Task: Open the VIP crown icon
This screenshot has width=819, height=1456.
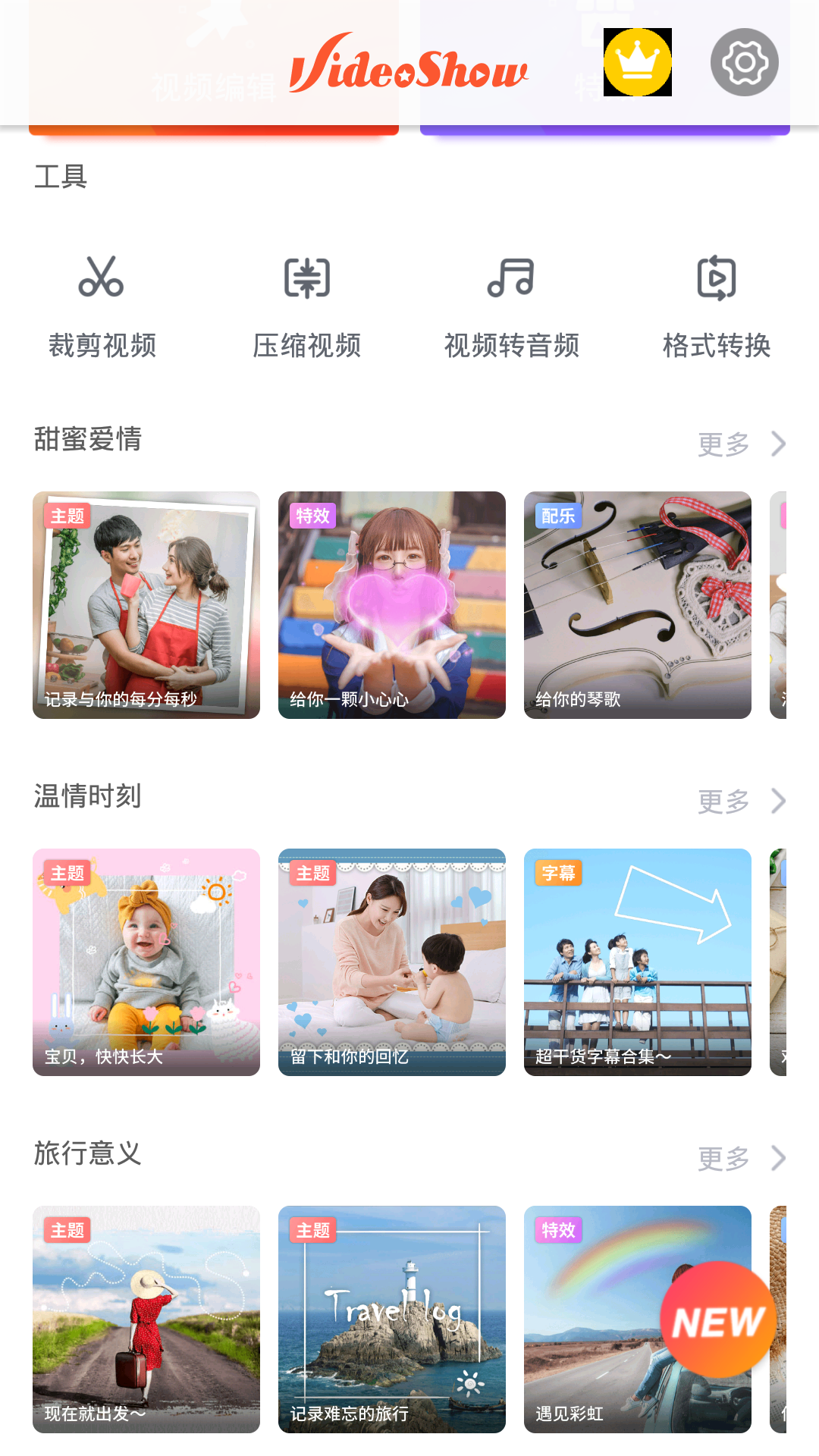Action: pos(637,62)
